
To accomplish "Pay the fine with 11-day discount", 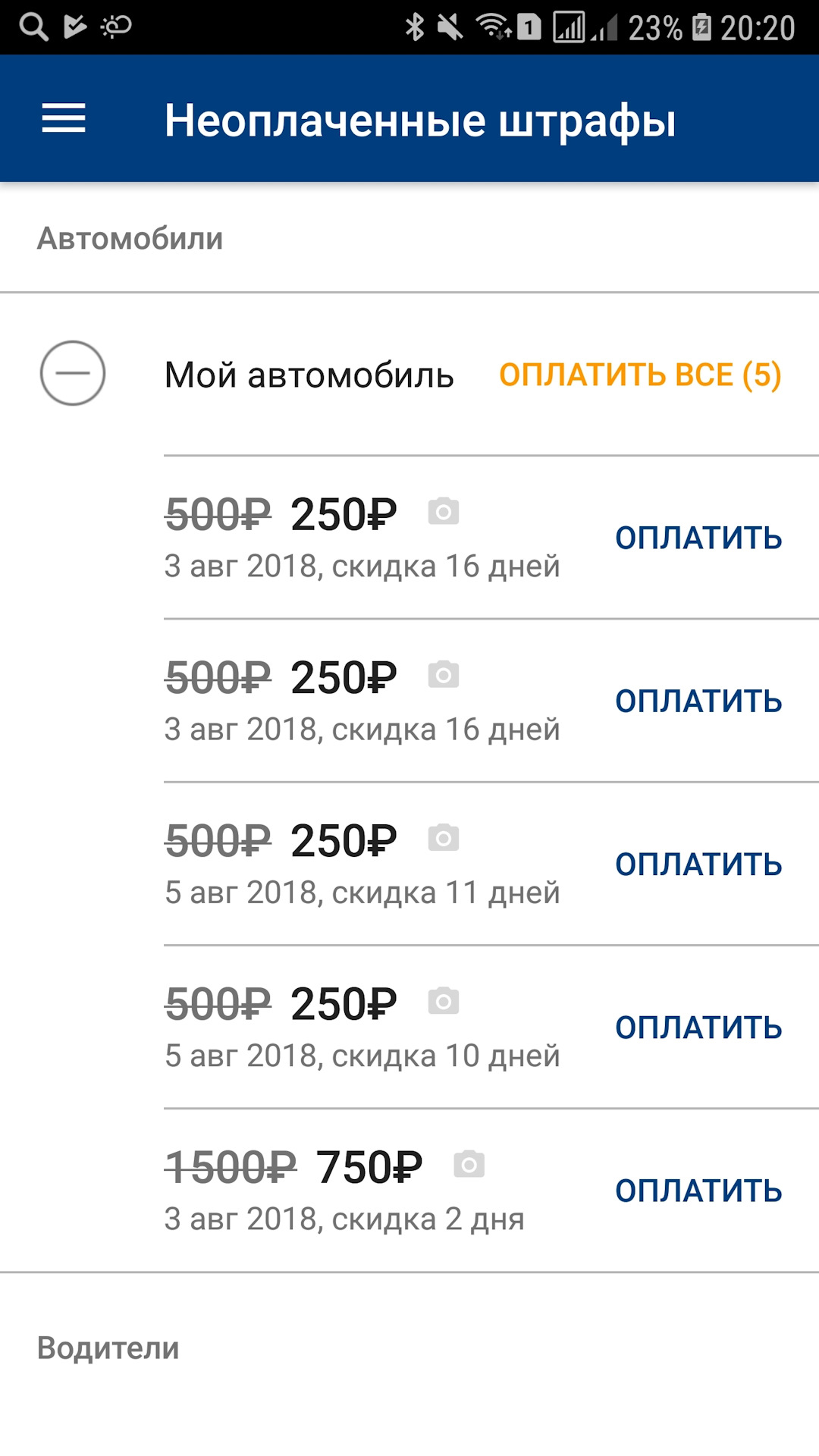I will tap(698, 864).
